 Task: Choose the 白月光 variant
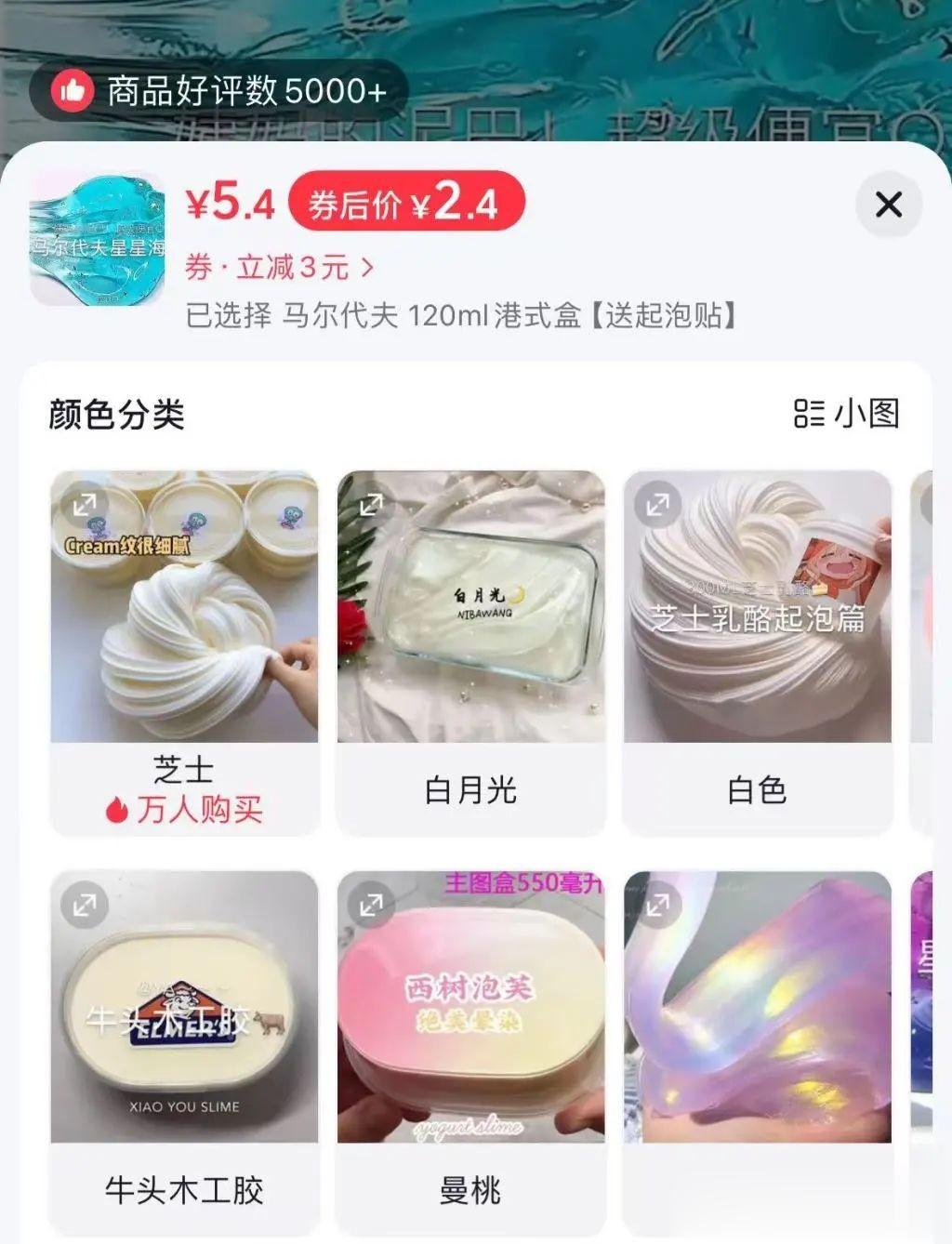[x=470, y=651]
